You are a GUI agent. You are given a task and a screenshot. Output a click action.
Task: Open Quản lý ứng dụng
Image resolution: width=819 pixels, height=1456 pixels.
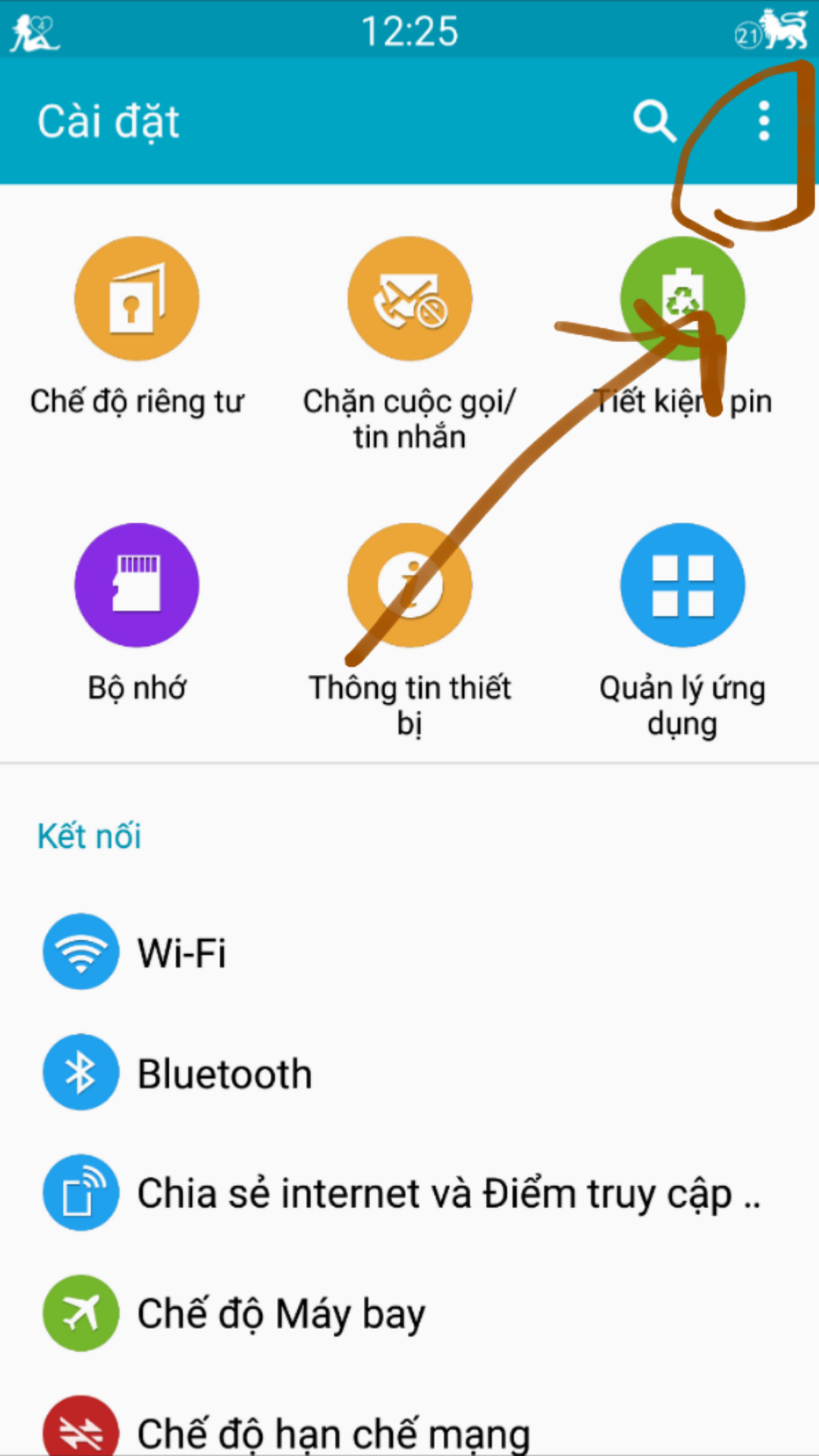pos(682,585)
